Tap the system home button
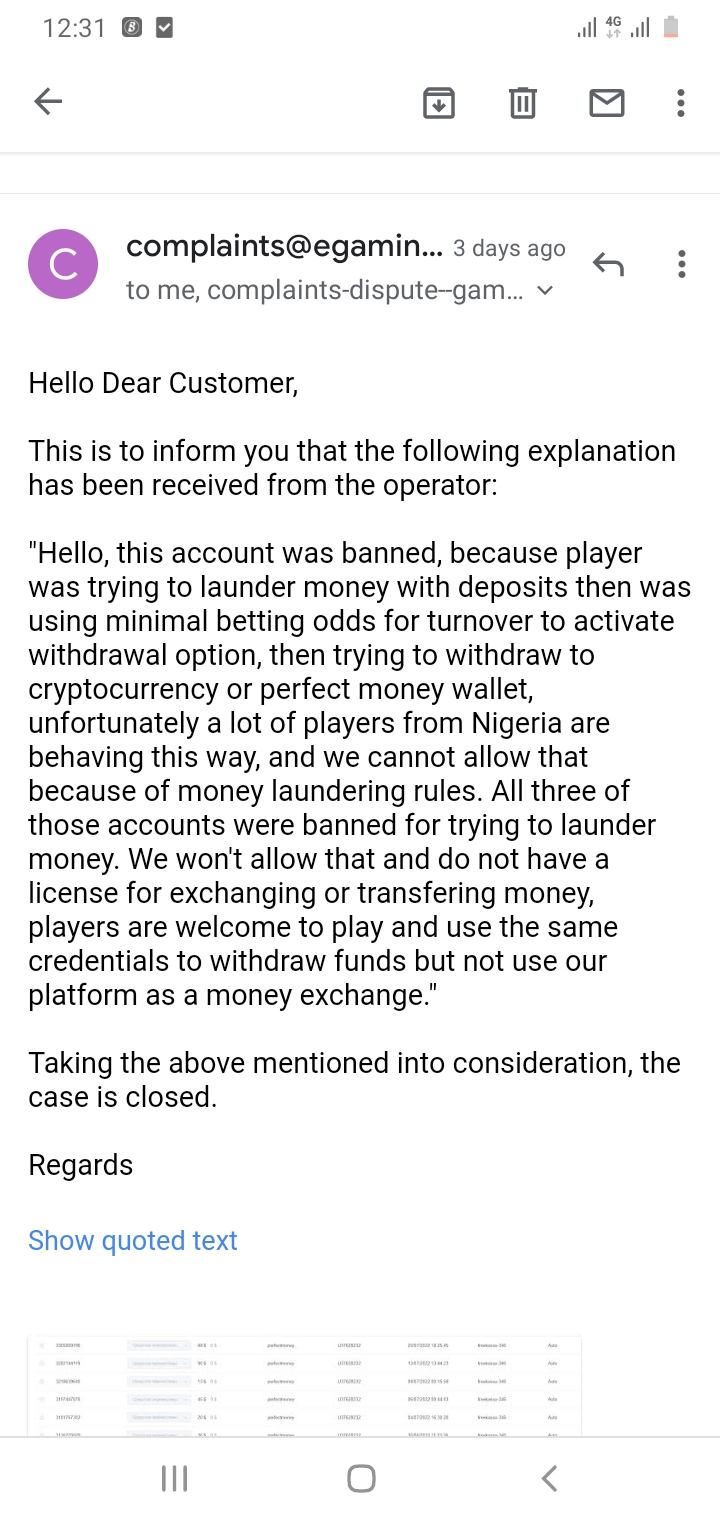The height and width of the screenshot is (1520, 720). [361, 1478]
